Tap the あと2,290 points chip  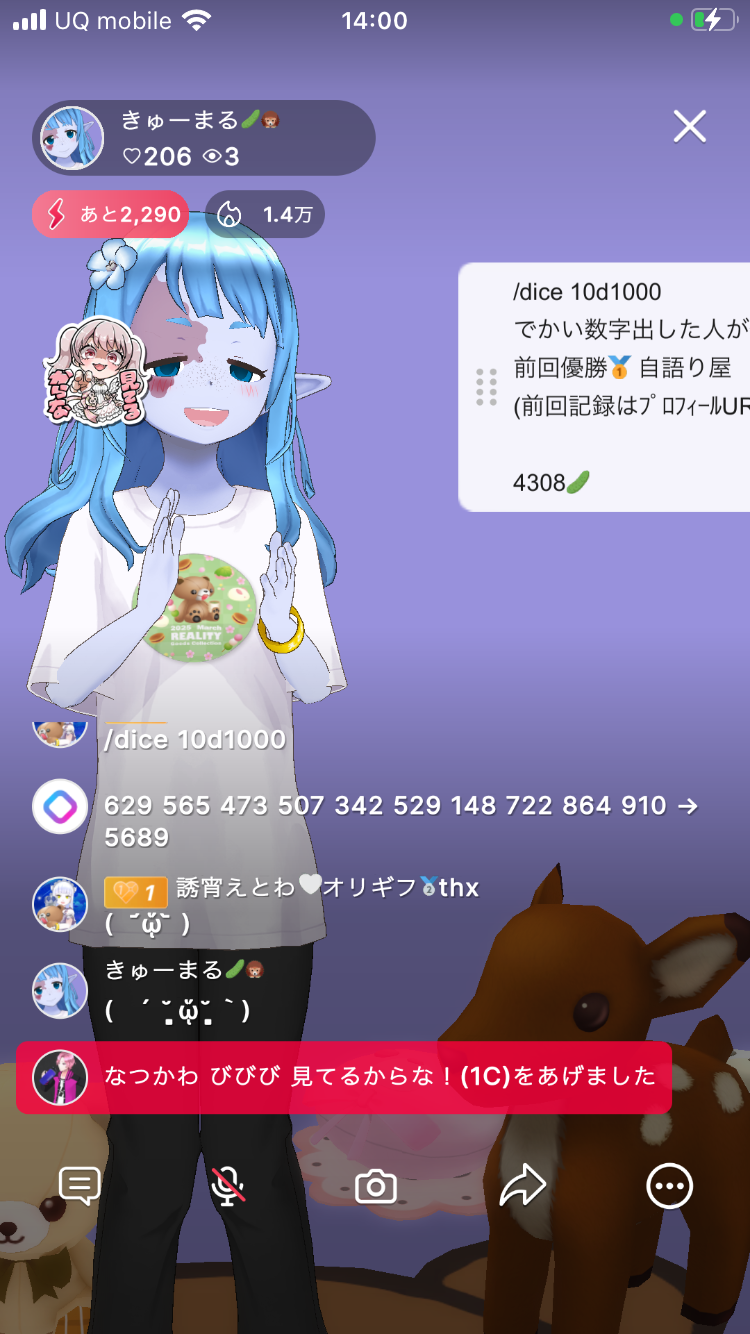pos(111,214)
